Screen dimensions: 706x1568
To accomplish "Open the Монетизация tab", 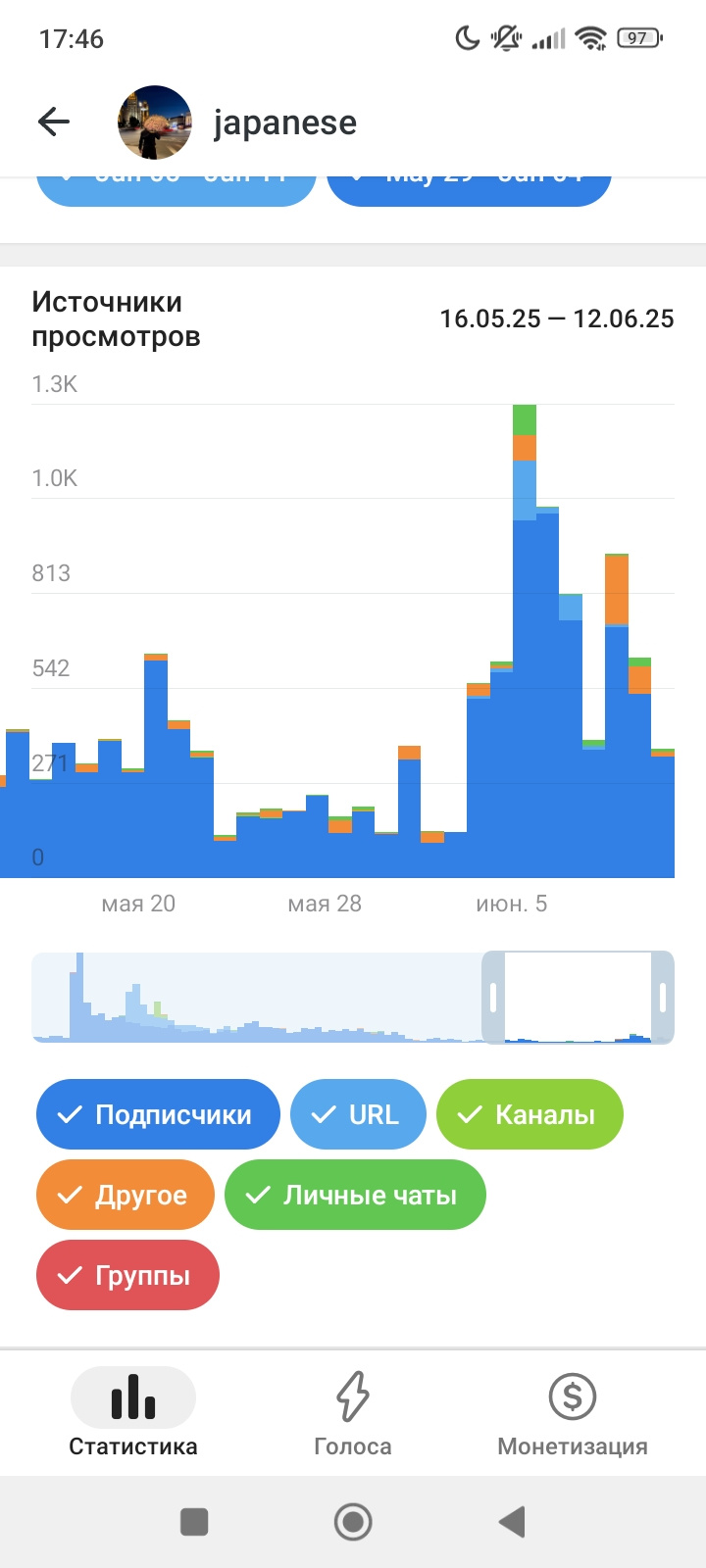I will click(573, 1413).
